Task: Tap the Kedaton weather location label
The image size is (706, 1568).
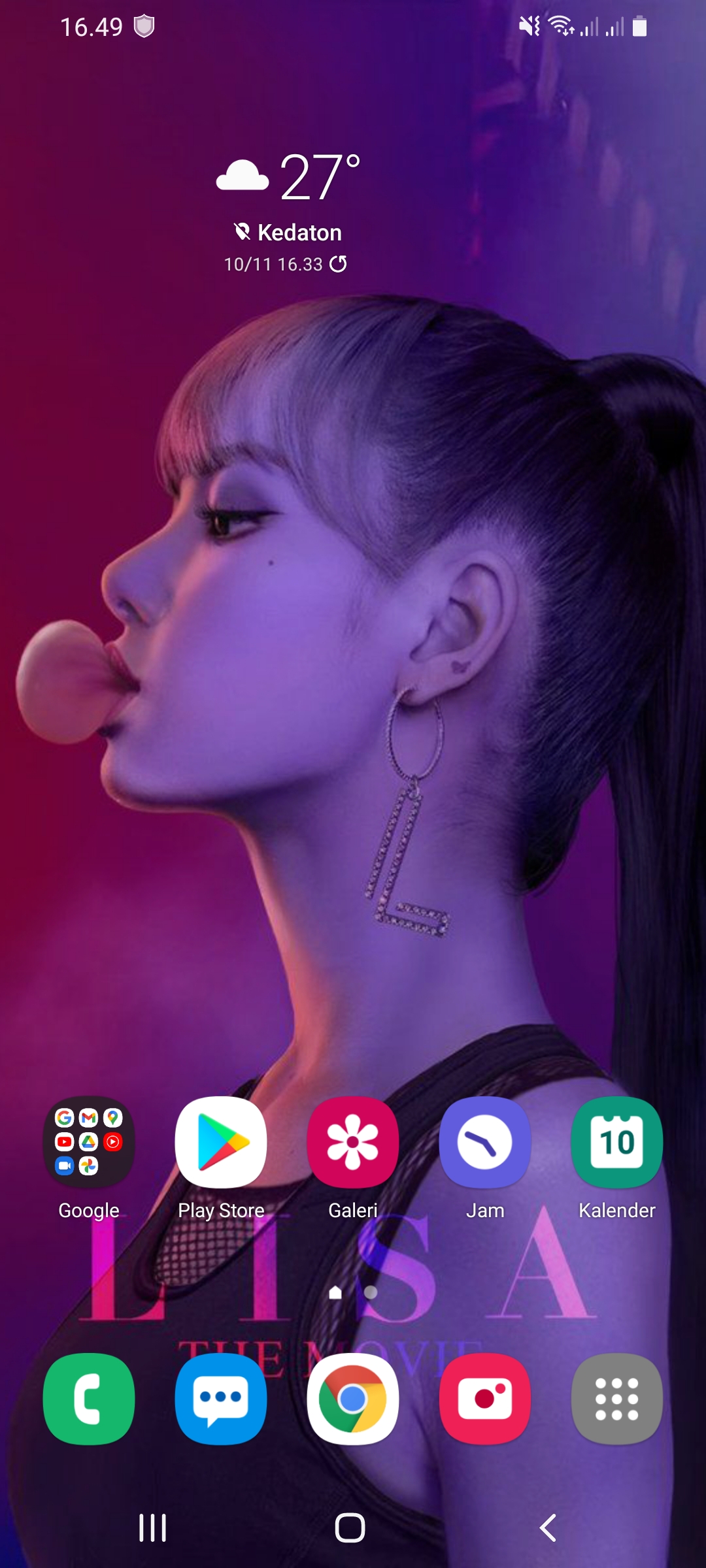Action: [x=288, y=232]
